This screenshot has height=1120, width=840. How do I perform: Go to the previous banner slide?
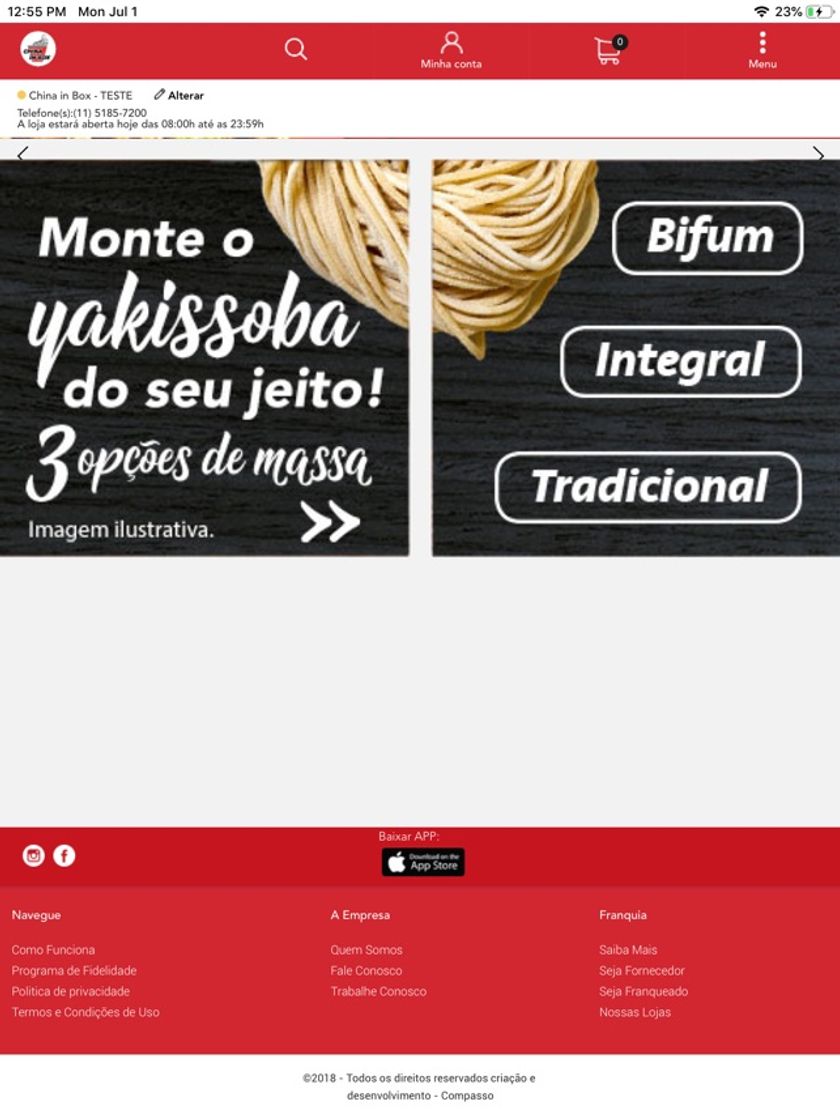coord(22,153)
